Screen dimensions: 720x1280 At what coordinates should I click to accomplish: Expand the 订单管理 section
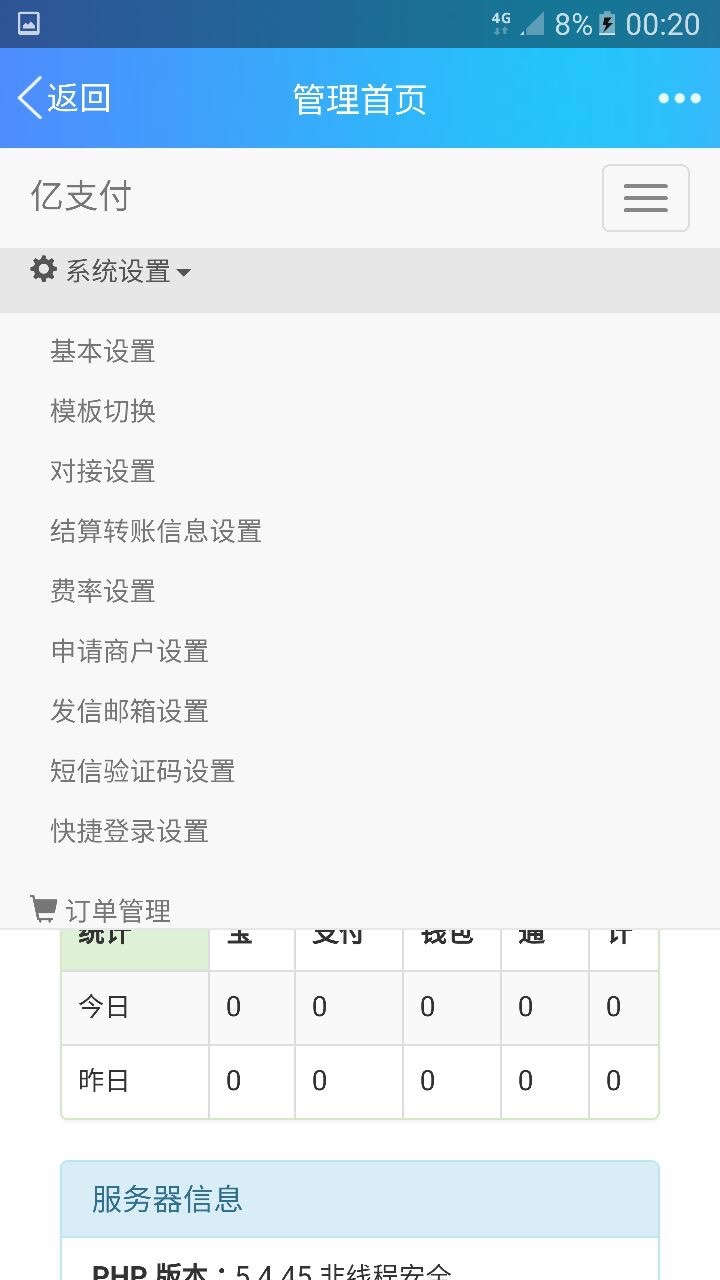(120, 909)
